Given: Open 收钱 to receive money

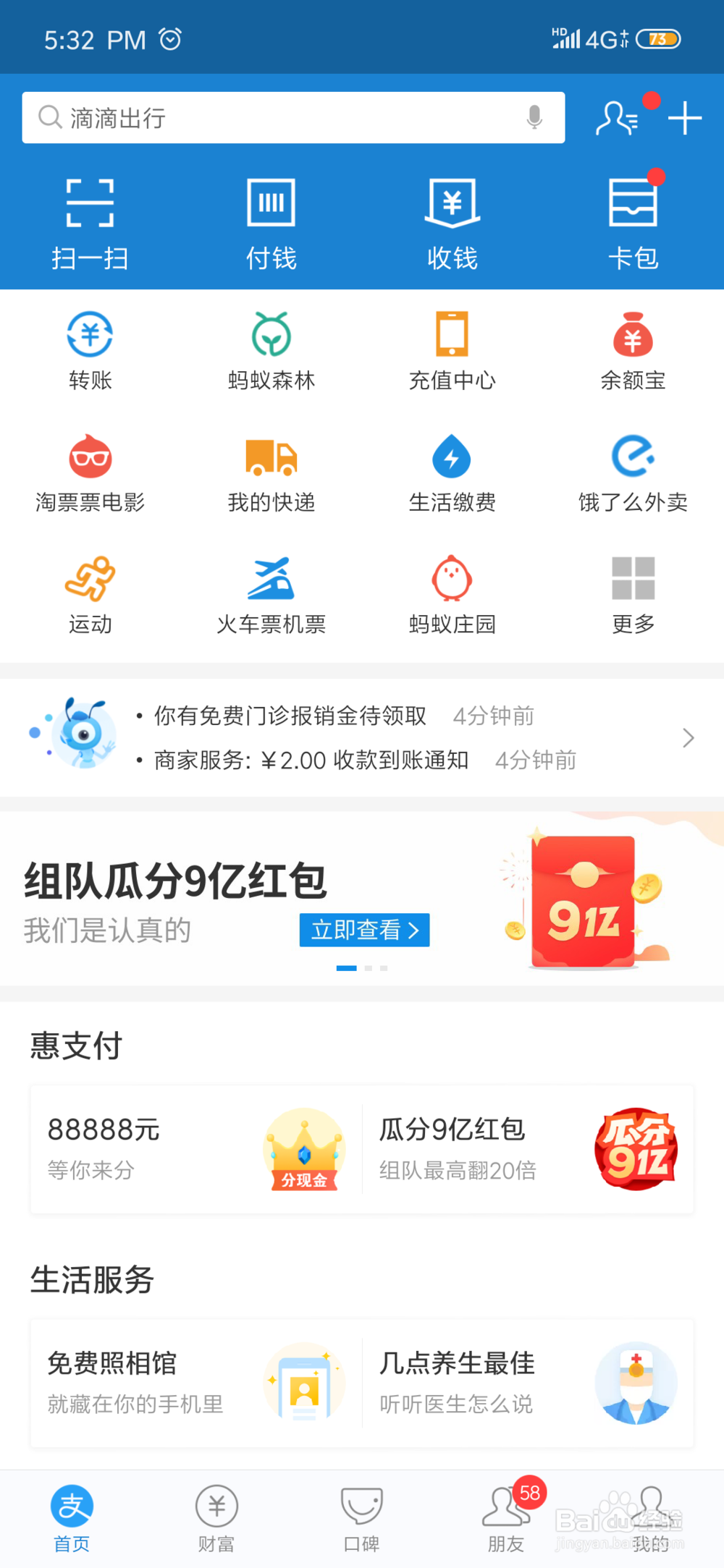Looking at the screenshot, I should [x=452, y=221].
